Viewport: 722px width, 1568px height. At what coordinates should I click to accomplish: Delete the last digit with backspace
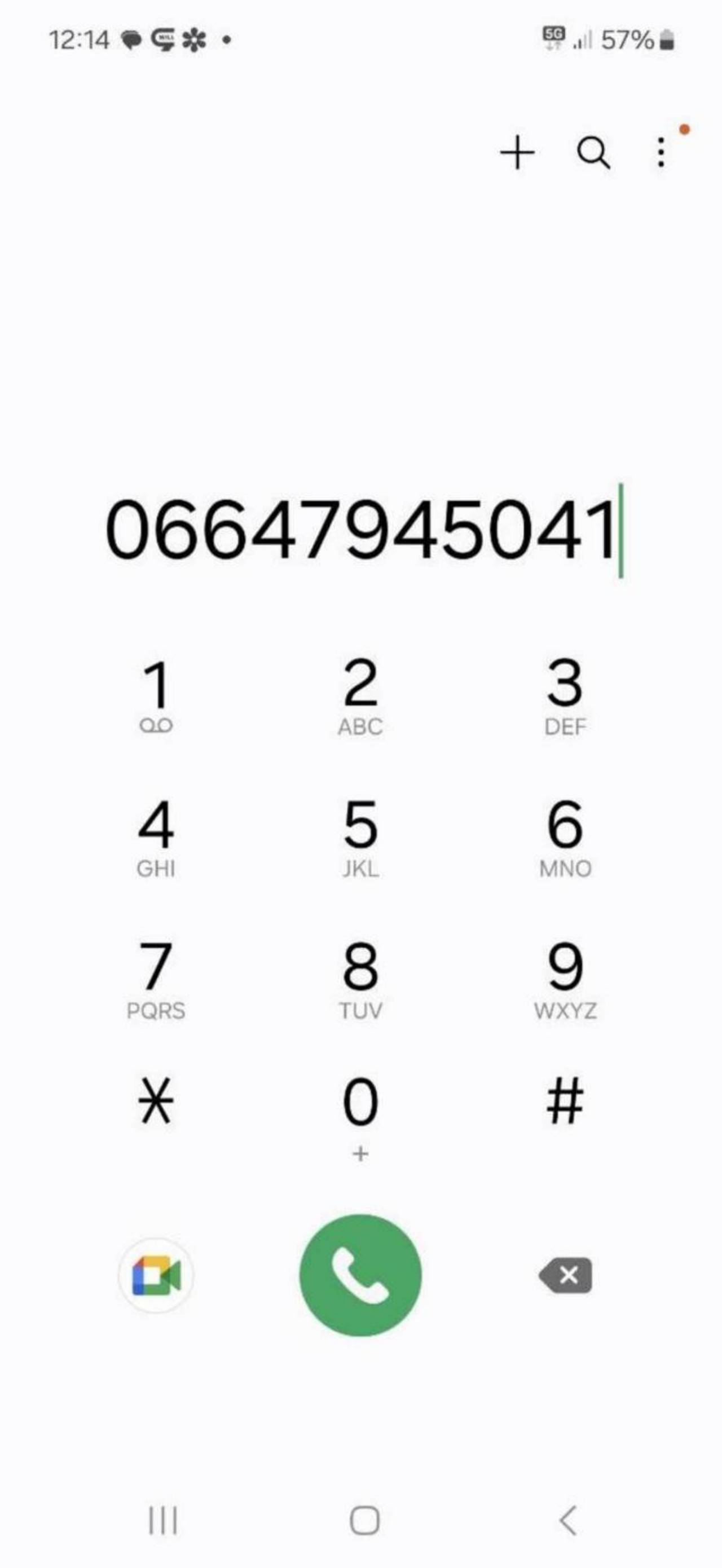click(565, 1275)
